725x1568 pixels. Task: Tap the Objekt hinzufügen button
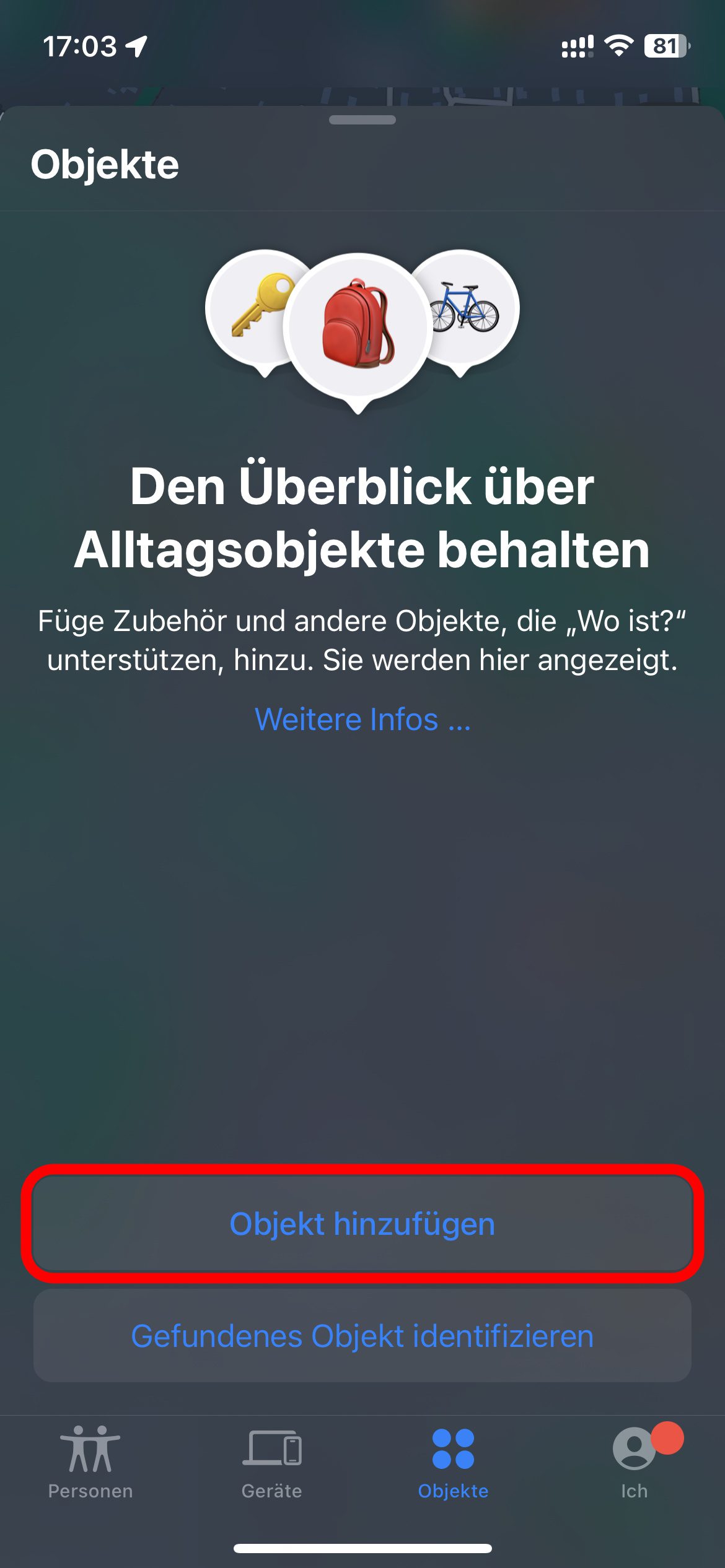point(362,1224)
